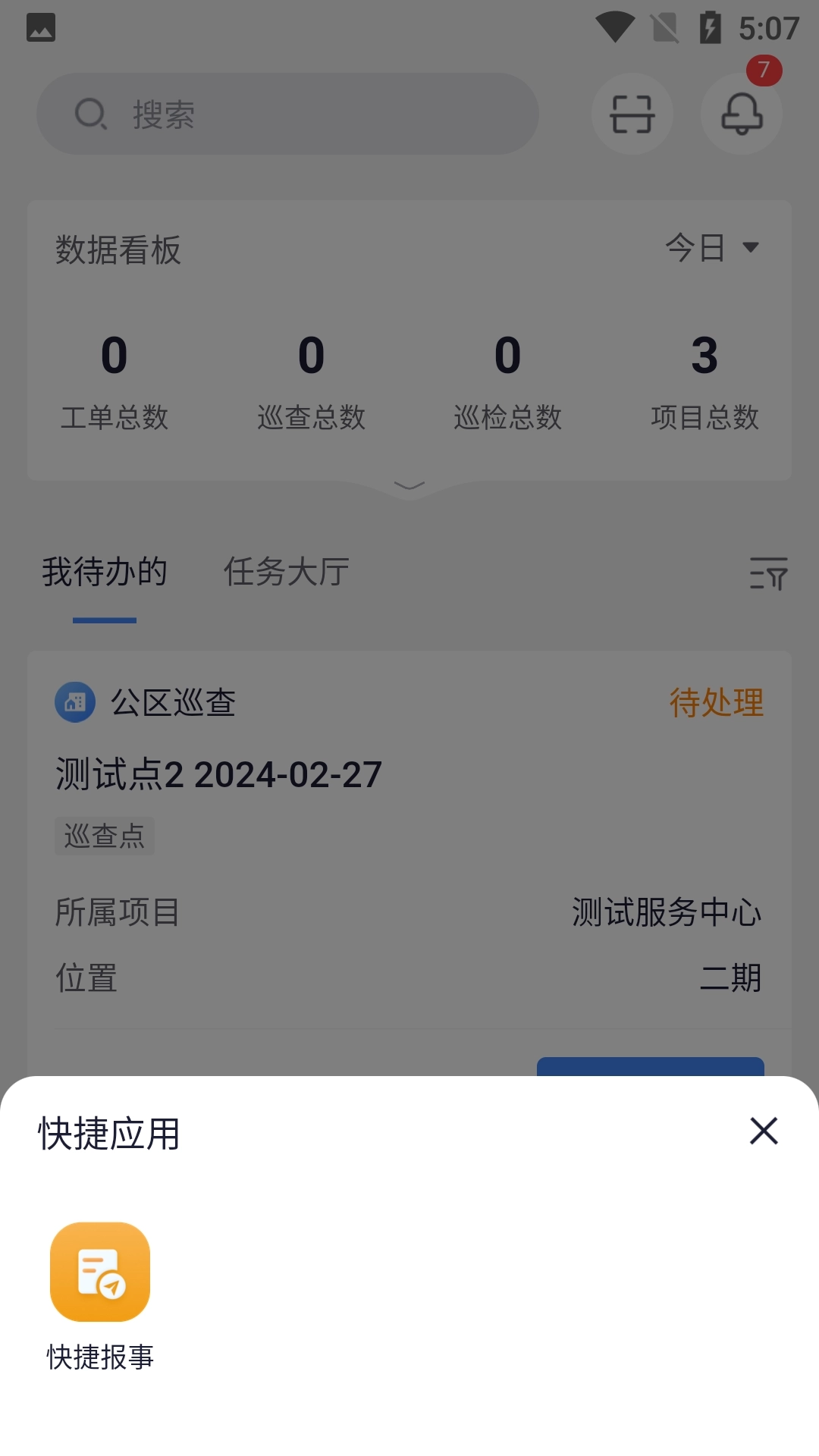Open the task filter icon
The width and height of the screenshot is (819, 1456).
tap(767, 576)
